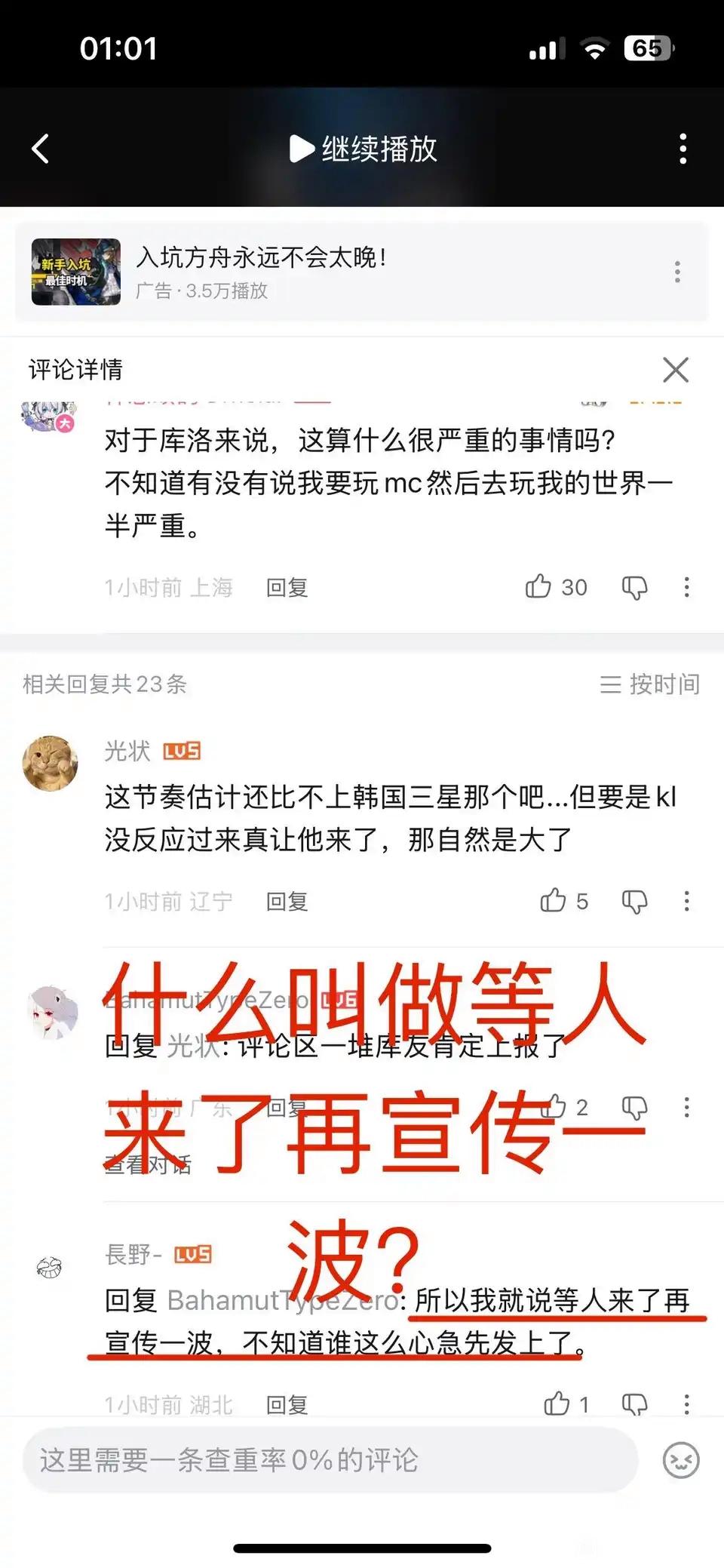The width and height of the screenshot is (724, 1568).
Task: Open more options on 光状's reply
Action: (x=686, y=901)
